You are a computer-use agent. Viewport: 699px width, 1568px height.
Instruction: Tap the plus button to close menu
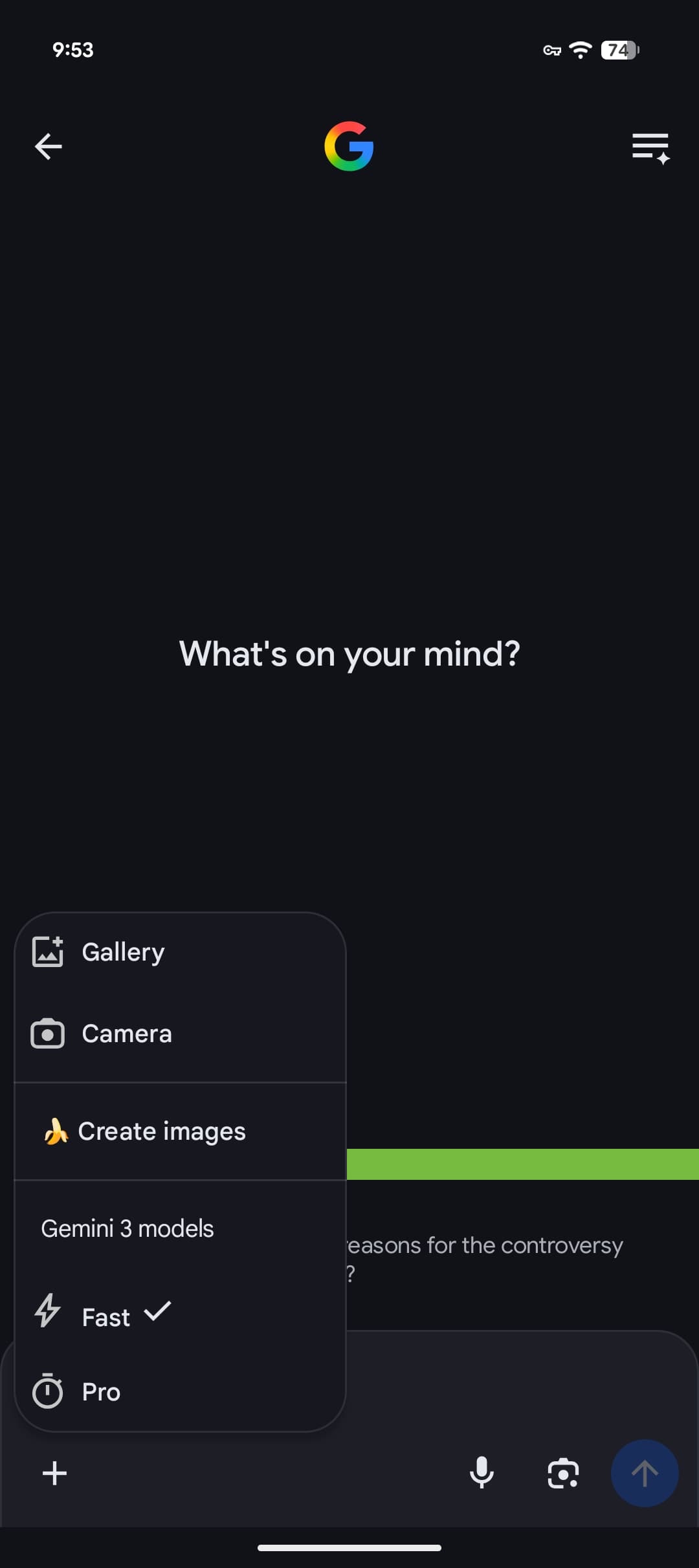coord(55,1473)
